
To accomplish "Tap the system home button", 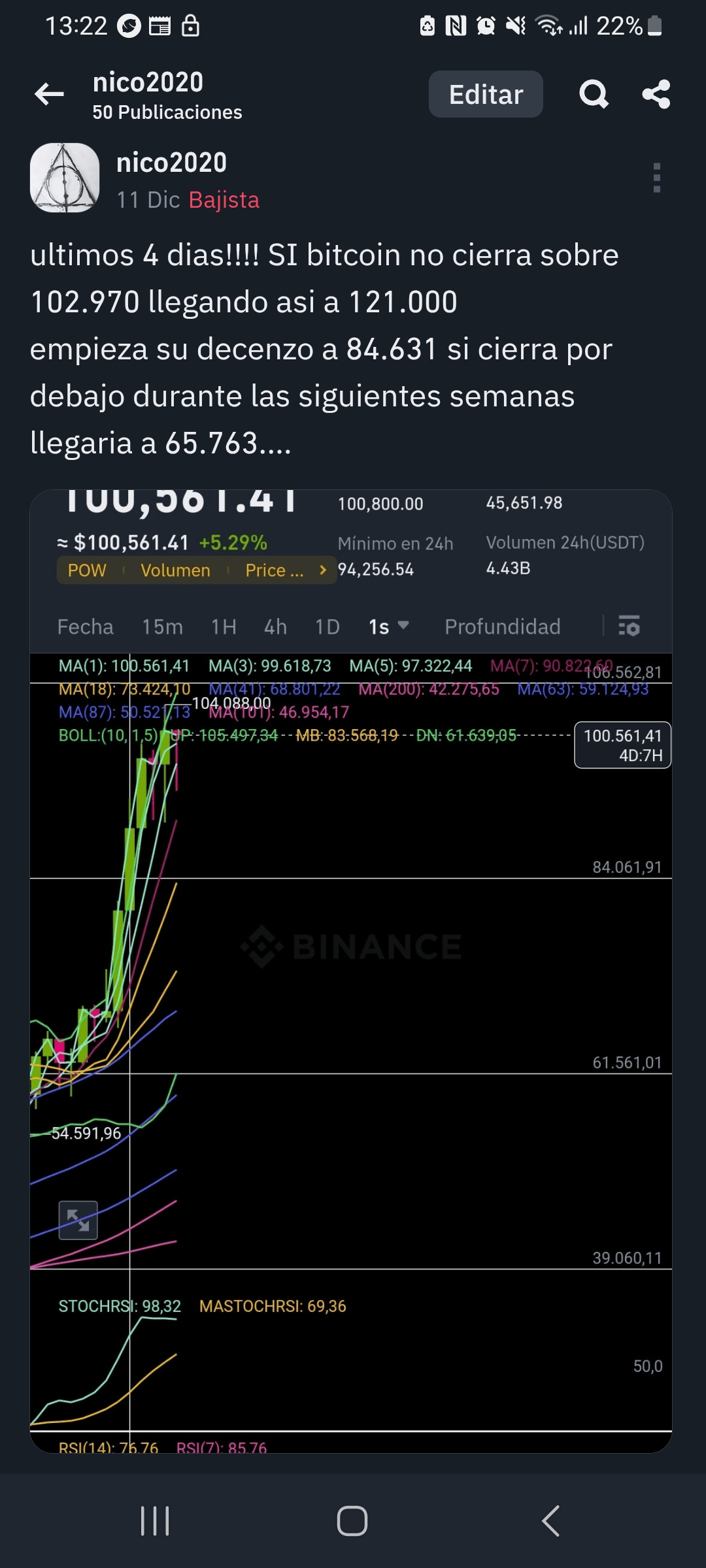I will pos(352,1521).
